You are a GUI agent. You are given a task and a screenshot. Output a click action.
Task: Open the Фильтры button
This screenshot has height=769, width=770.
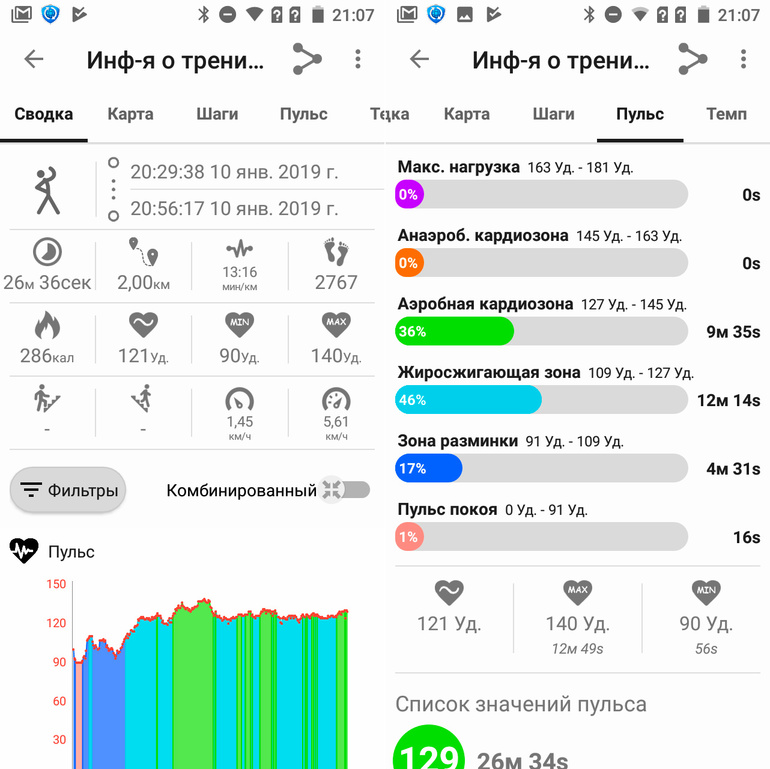(68, 490)
